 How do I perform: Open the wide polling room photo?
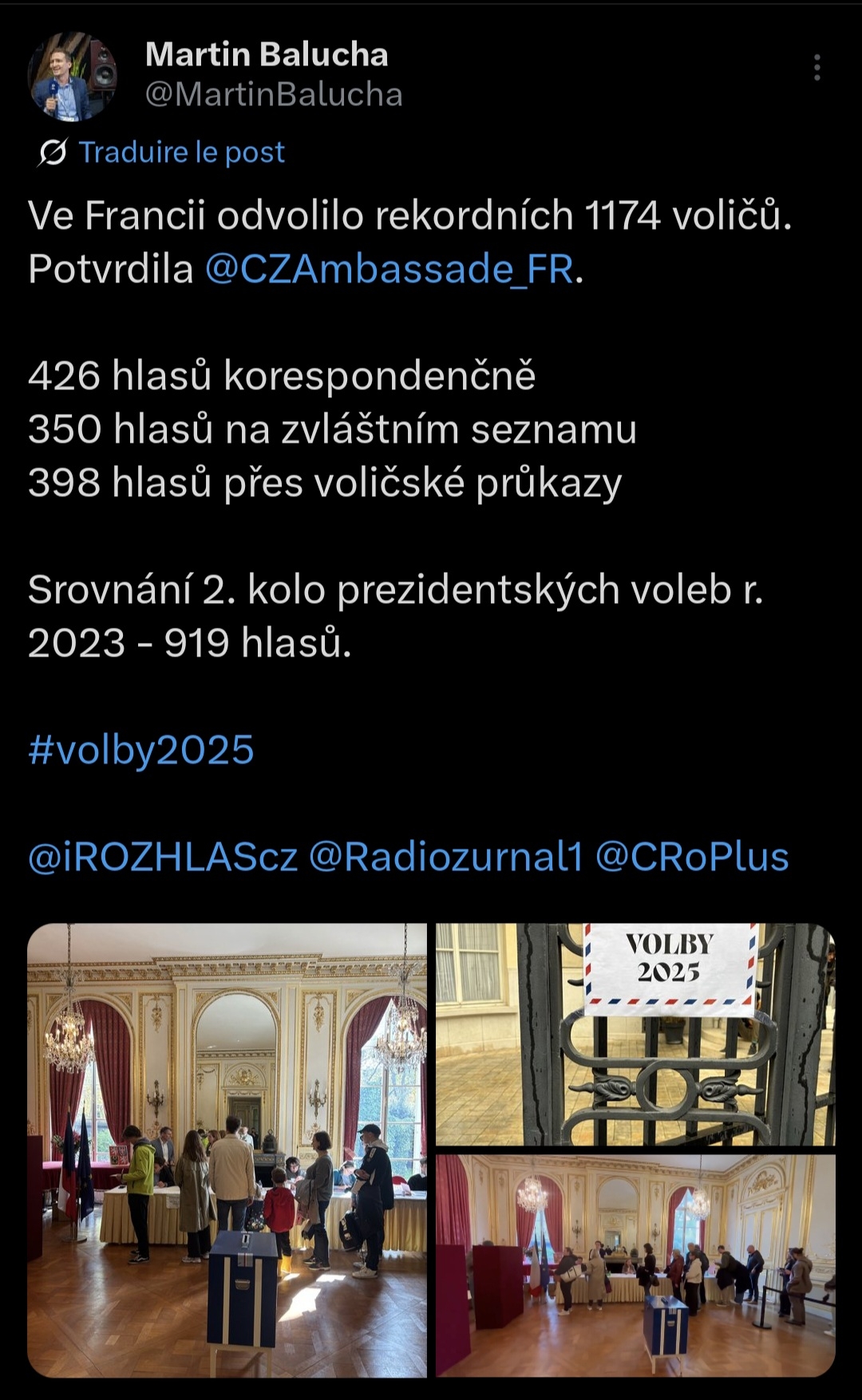pos(635,1264)
